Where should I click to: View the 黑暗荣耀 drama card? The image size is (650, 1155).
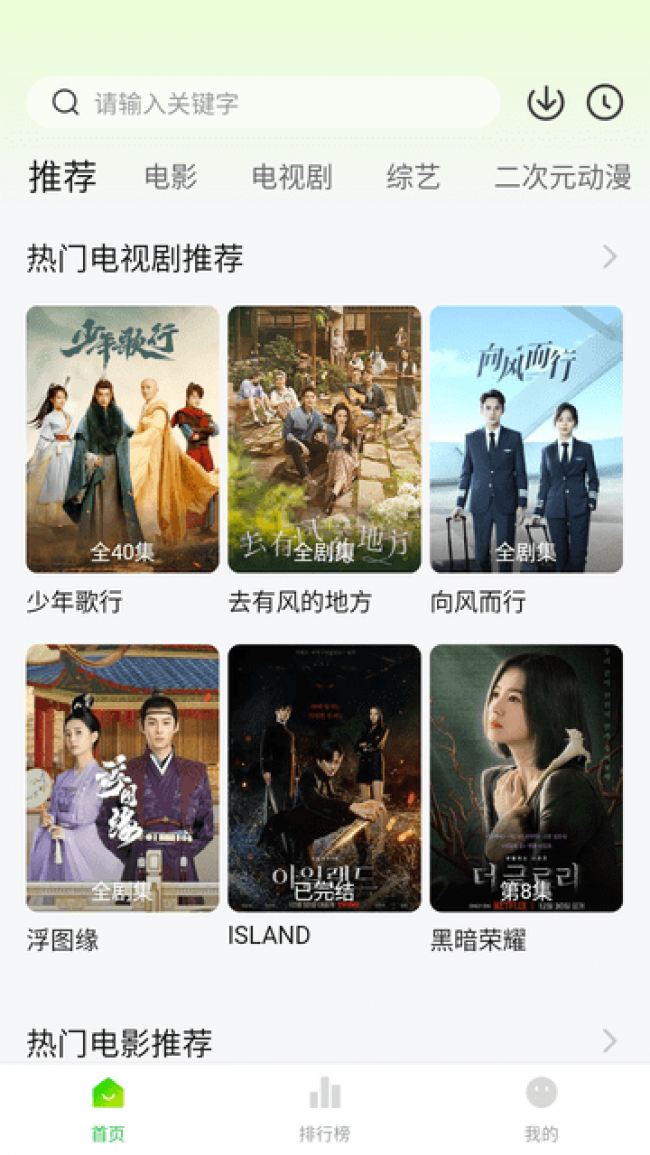tap(526, 778)
